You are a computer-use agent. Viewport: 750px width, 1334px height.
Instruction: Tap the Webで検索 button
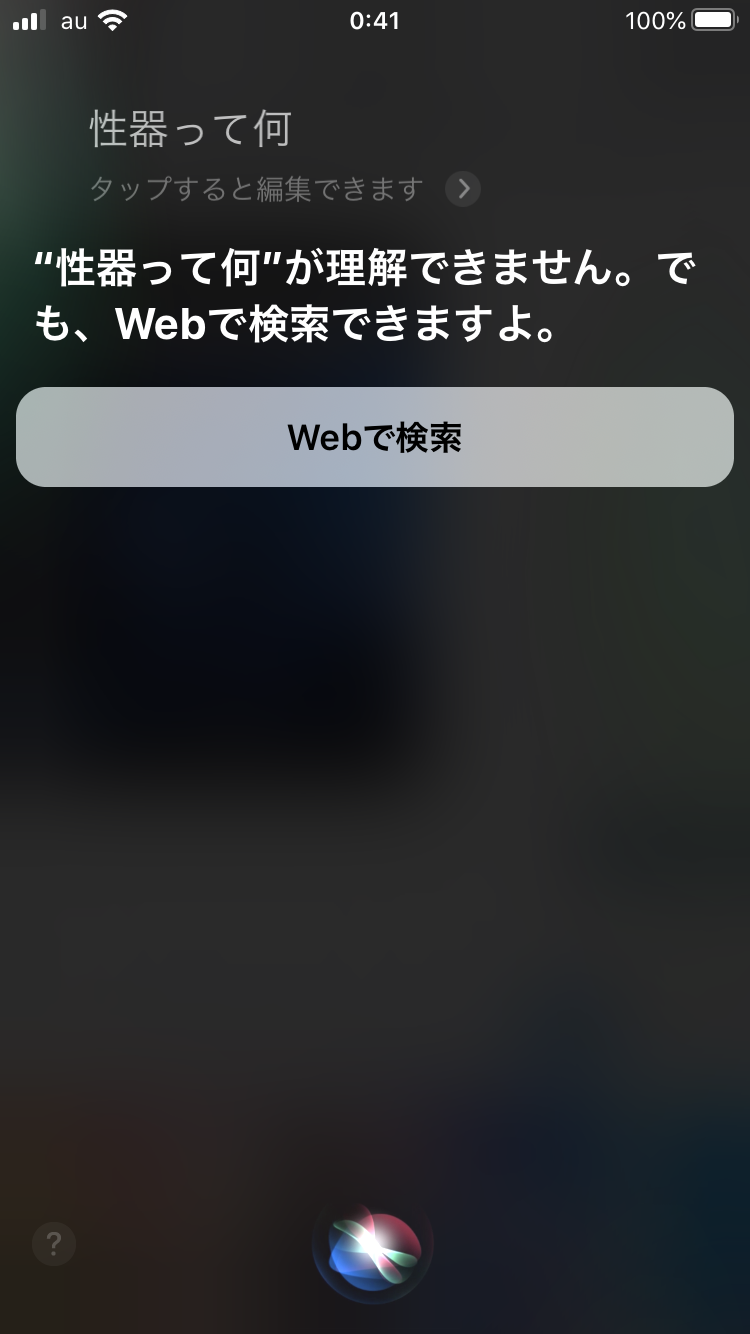click(x=375, y=437)
